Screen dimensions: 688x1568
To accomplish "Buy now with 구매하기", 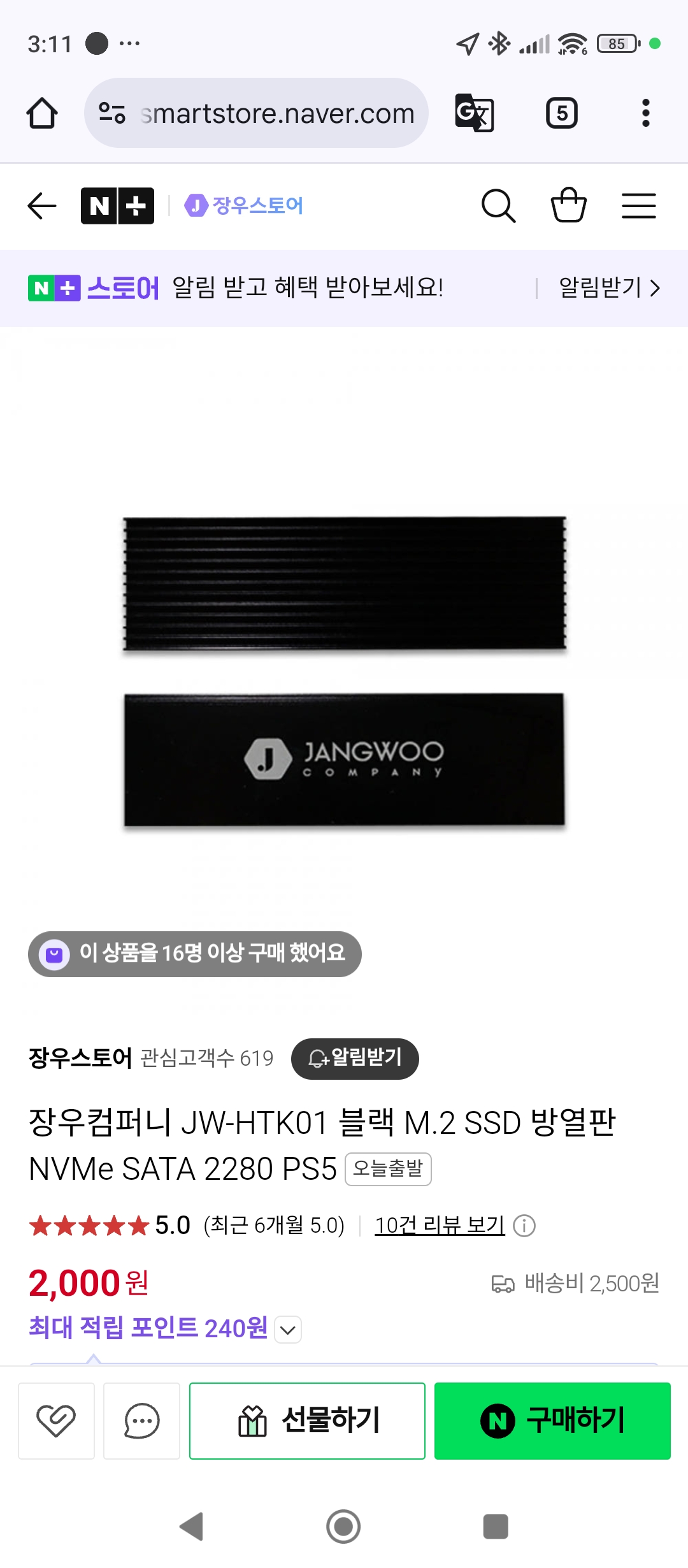I will click(x=552, y=1421).
